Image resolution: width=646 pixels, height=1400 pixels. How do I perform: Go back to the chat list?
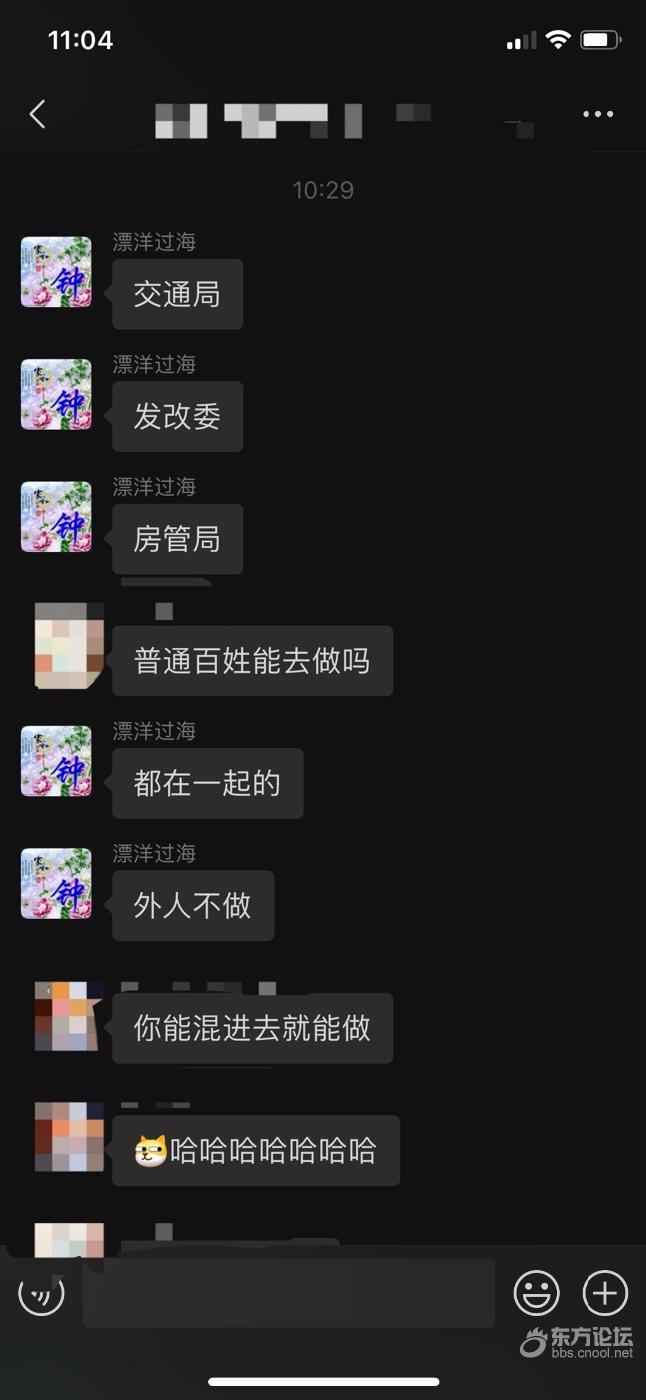click(38, 114)
